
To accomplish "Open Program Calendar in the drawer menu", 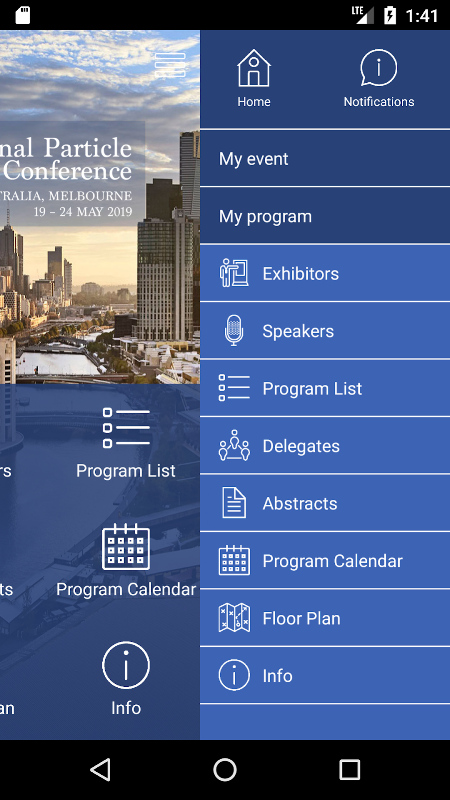I will click(325, 561).
